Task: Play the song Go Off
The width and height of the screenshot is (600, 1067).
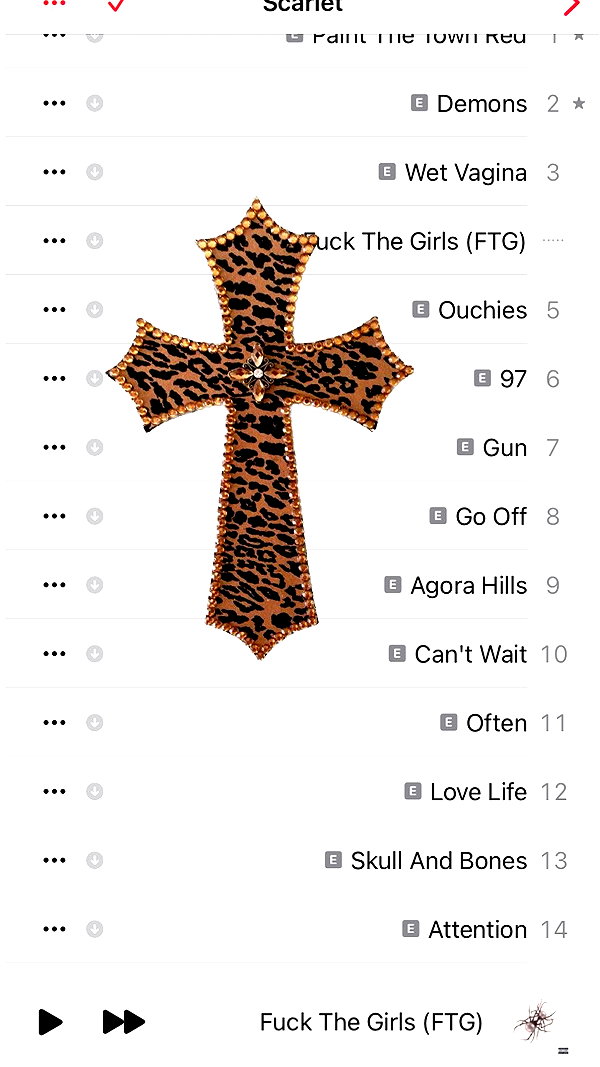Action: [x=490, y=516]
